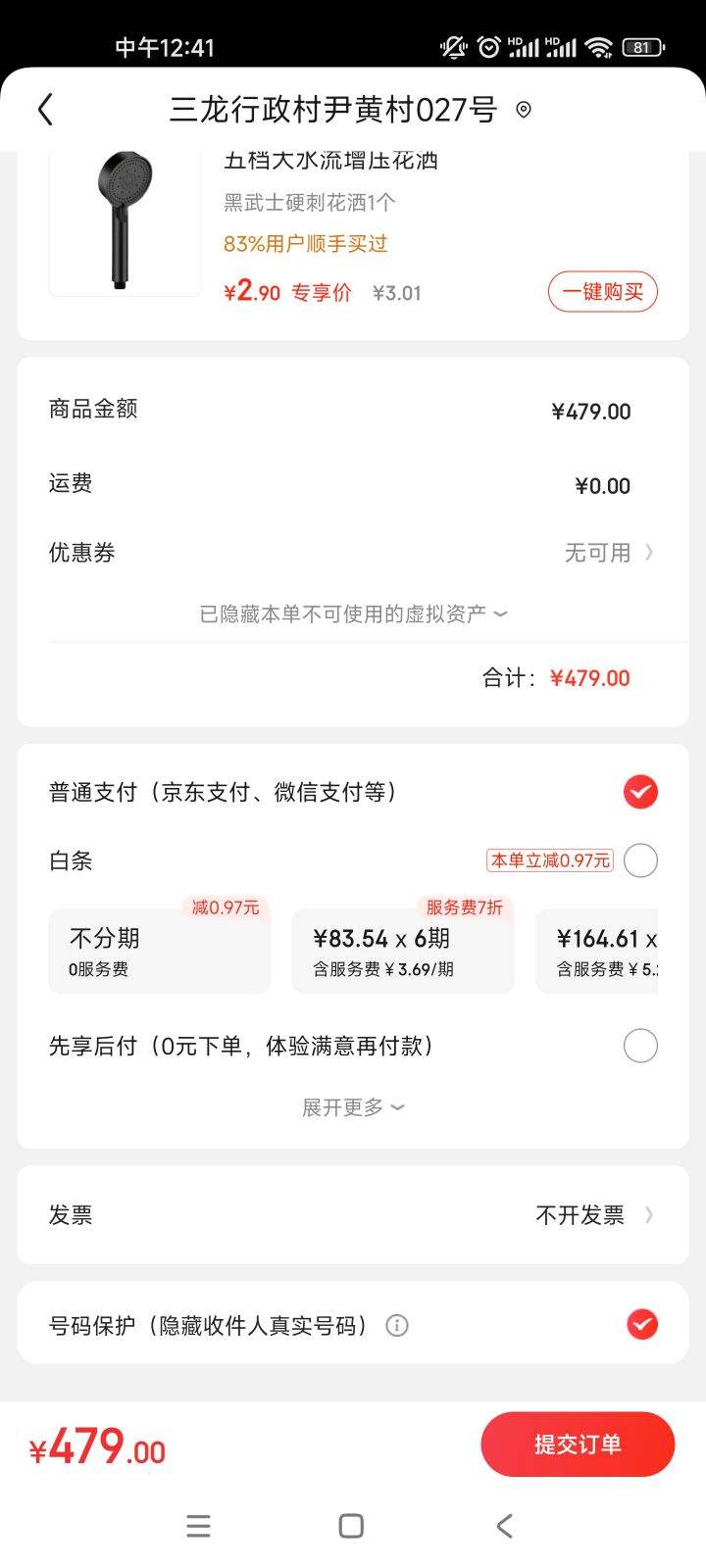The image size is (706, 1568).
Task: Expand 展开更多 payment methods
Action: click(x=353, y=1107)
